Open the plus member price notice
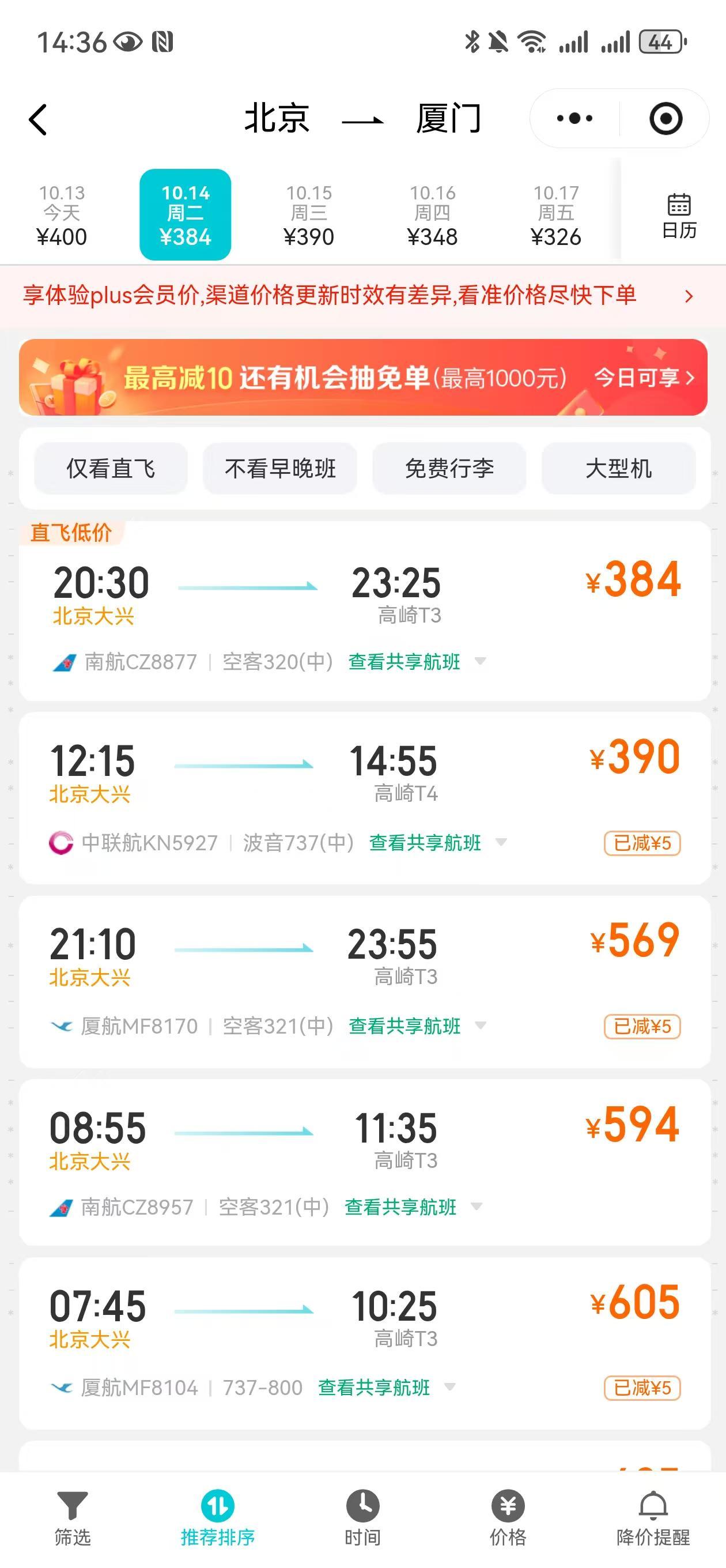The image size is (726, 1568). pos(361,296)
